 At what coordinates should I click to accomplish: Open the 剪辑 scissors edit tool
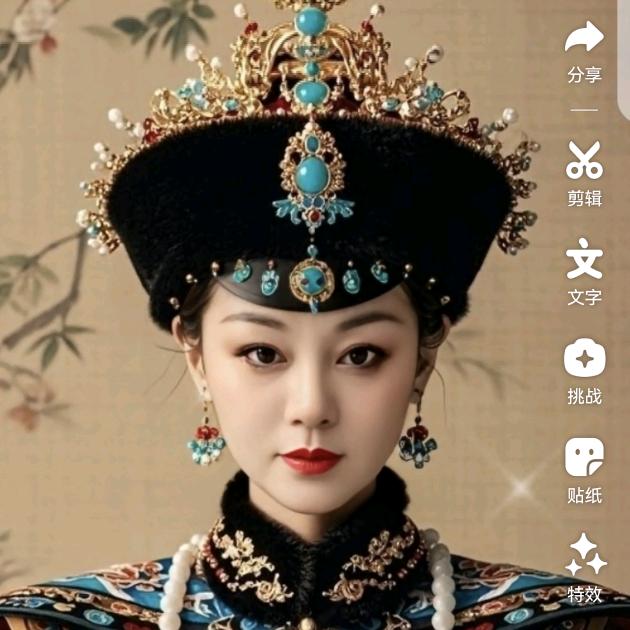[584, 160]
